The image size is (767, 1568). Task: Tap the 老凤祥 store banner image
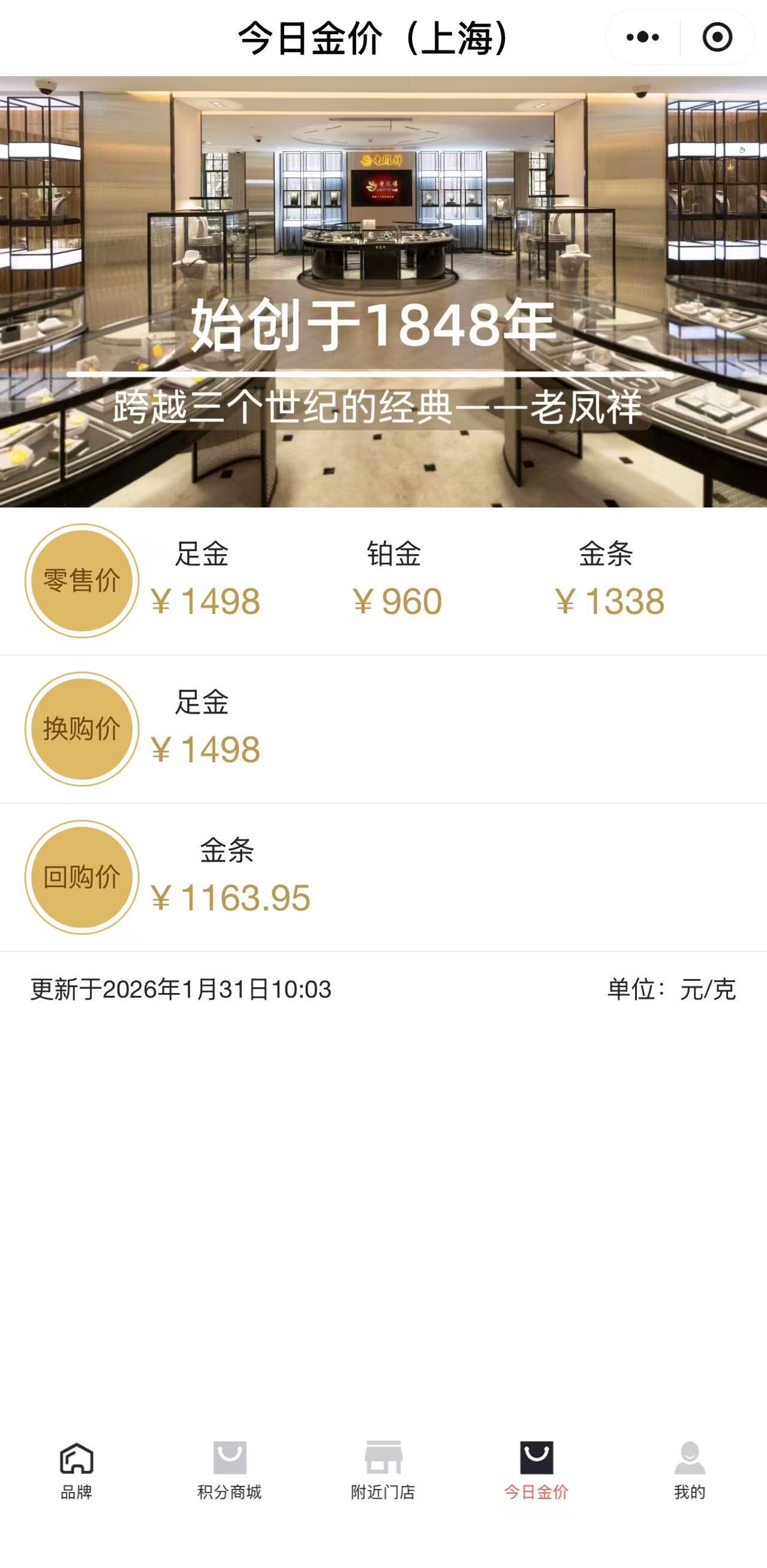[x=384, y=291]
